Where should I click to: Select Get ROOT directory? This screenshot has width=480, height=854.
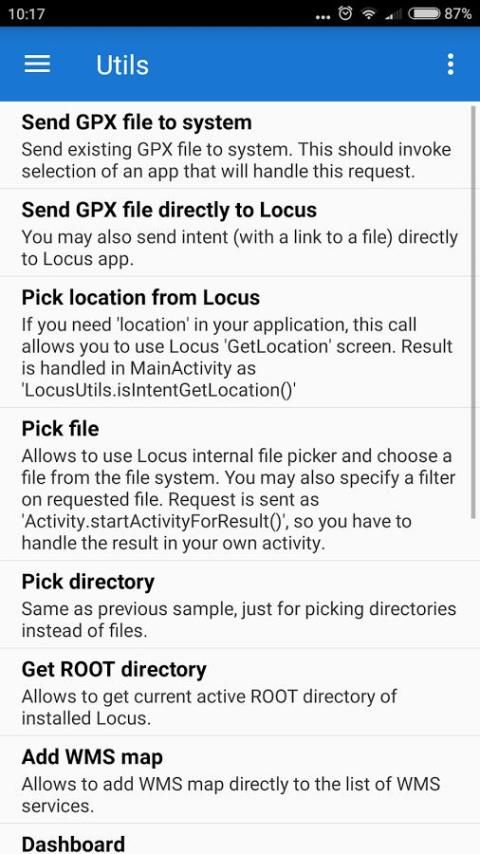[236, 692]
